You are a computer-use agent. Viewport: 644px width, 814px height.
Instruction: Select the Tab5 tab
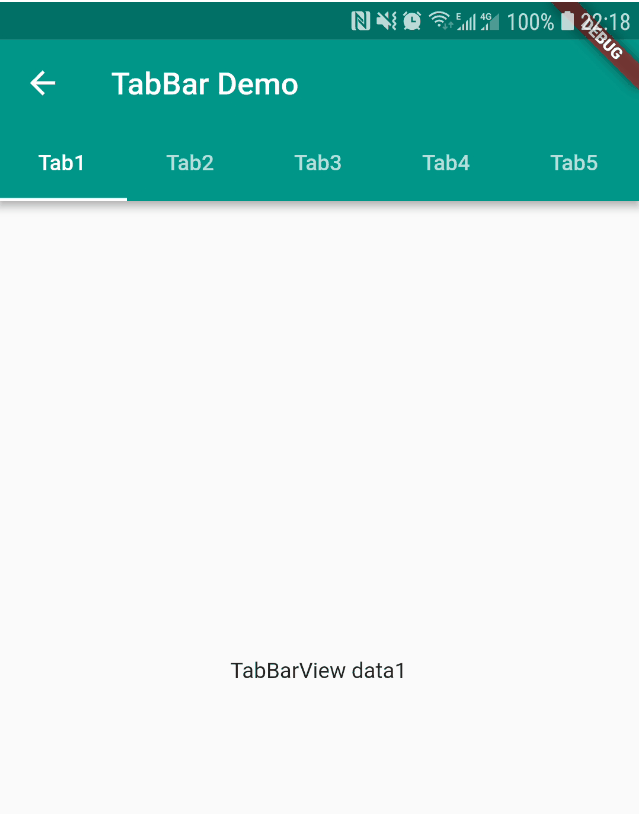click(x=574, y=163)
